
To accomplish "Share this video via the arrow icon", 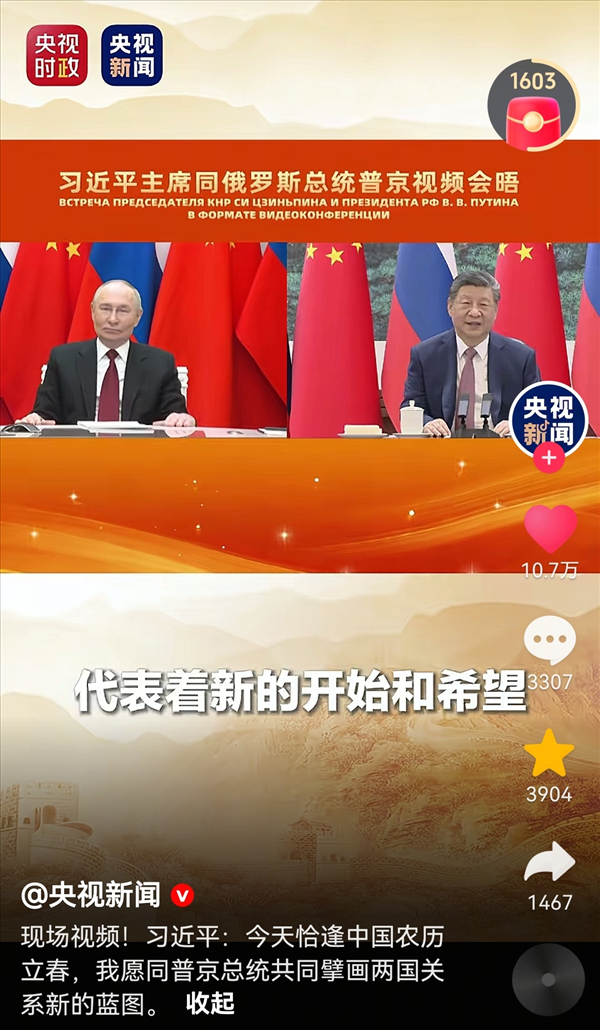I will (549, 863).
